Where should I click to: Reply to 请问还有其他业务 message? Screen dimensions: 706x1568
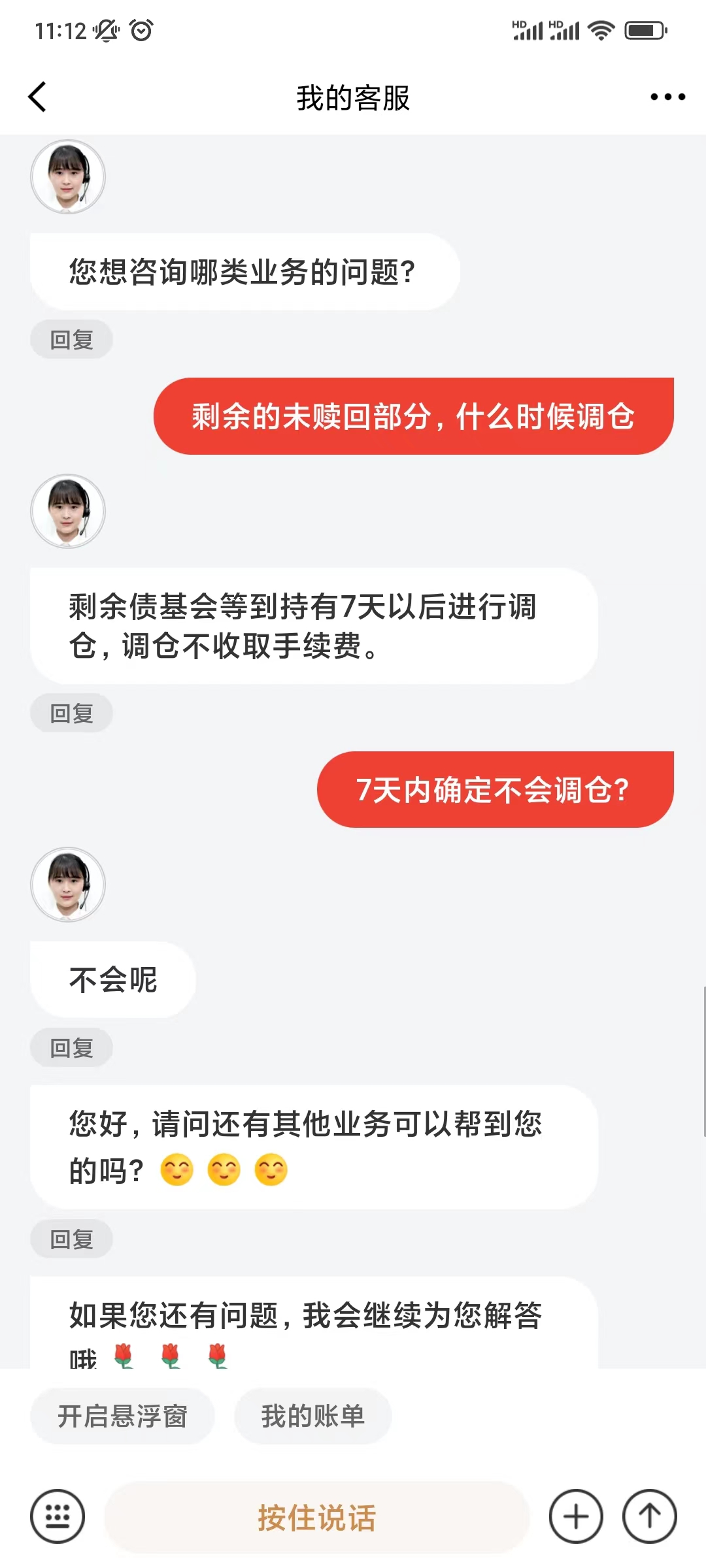71,1239
